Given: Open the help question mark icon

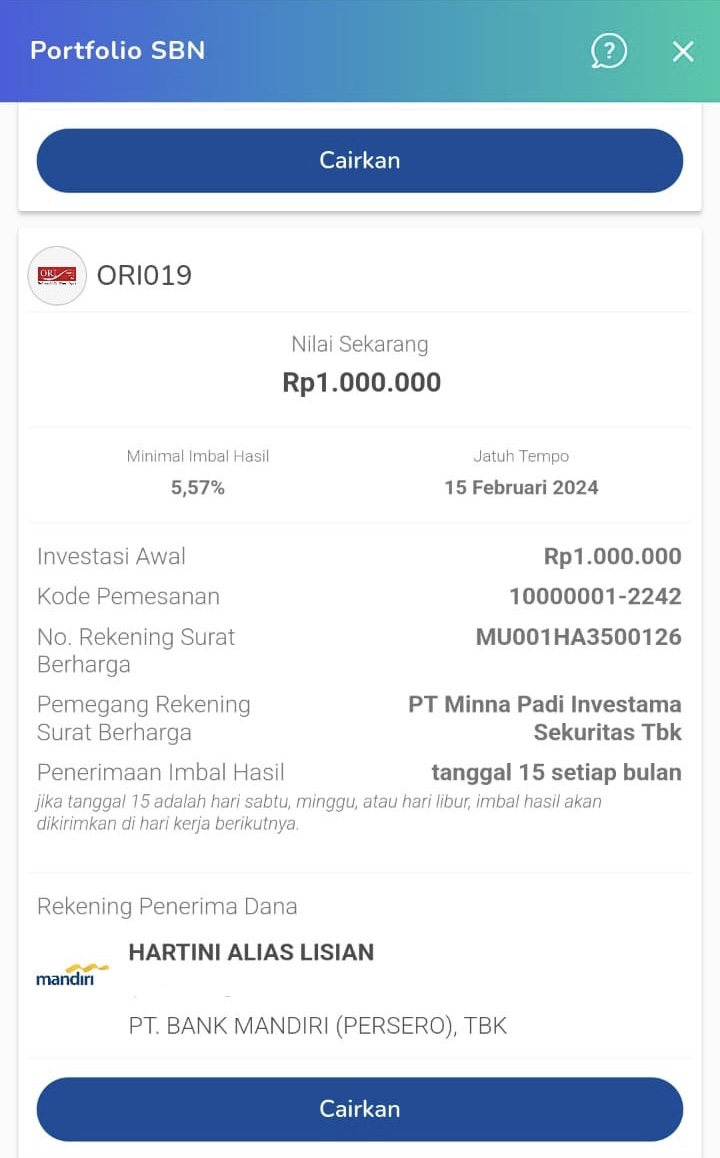Looking at the screenshot, I should pyautogui.click(x=609, y=51).
